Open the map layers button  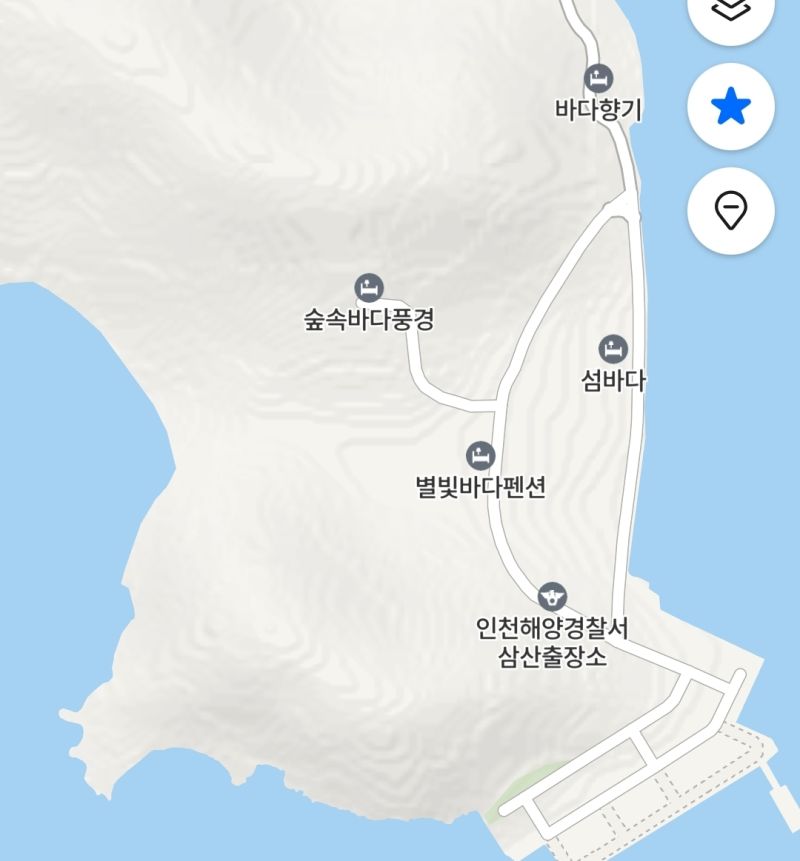[731, 12]
